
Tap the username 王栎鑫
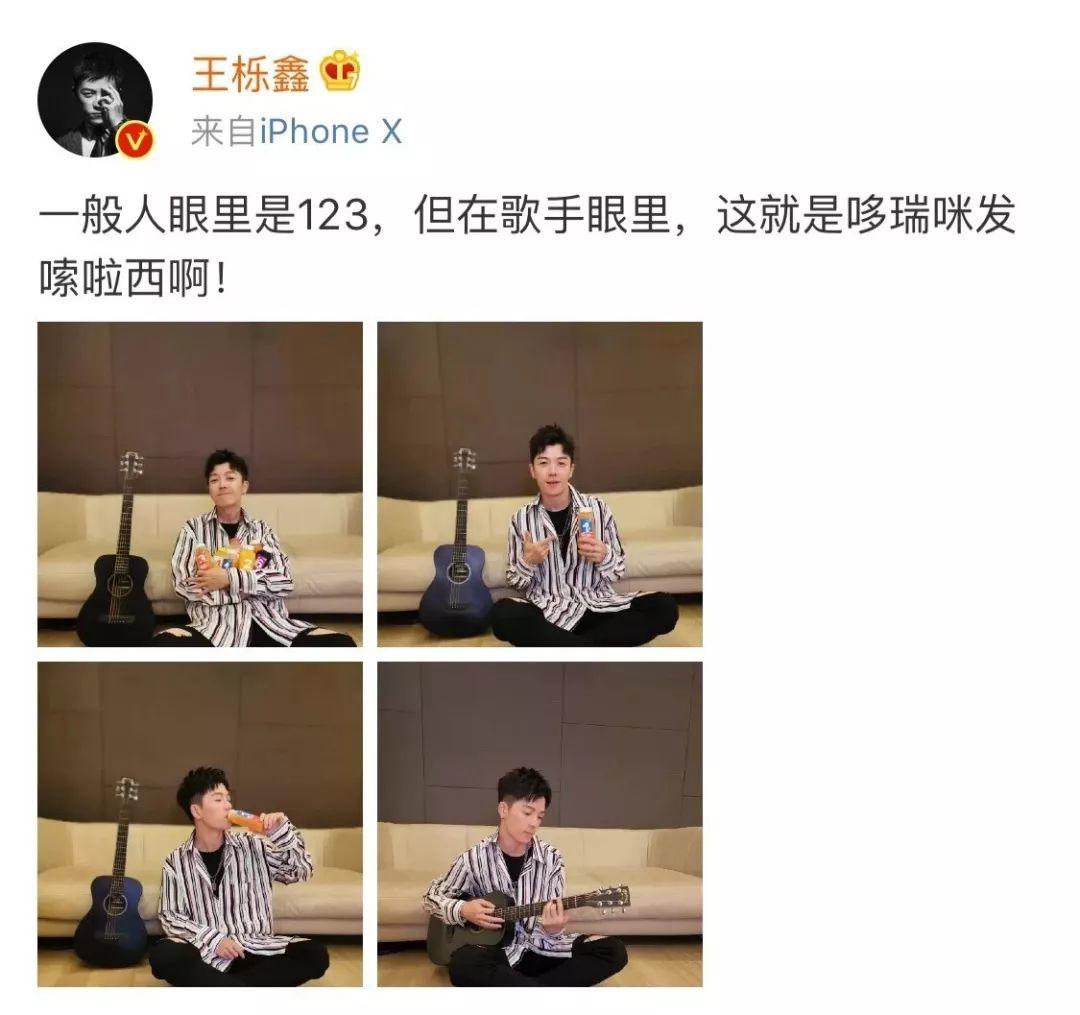coord(252,73)
